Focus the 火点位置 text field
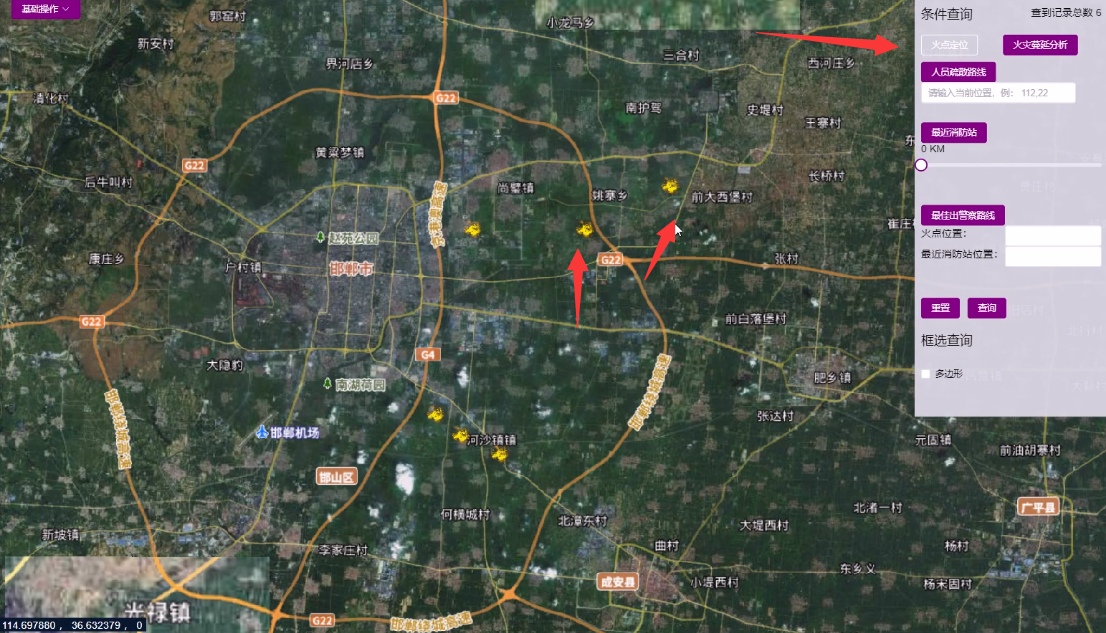This screenshot has height=633, width=1106. click(1052, 235)
